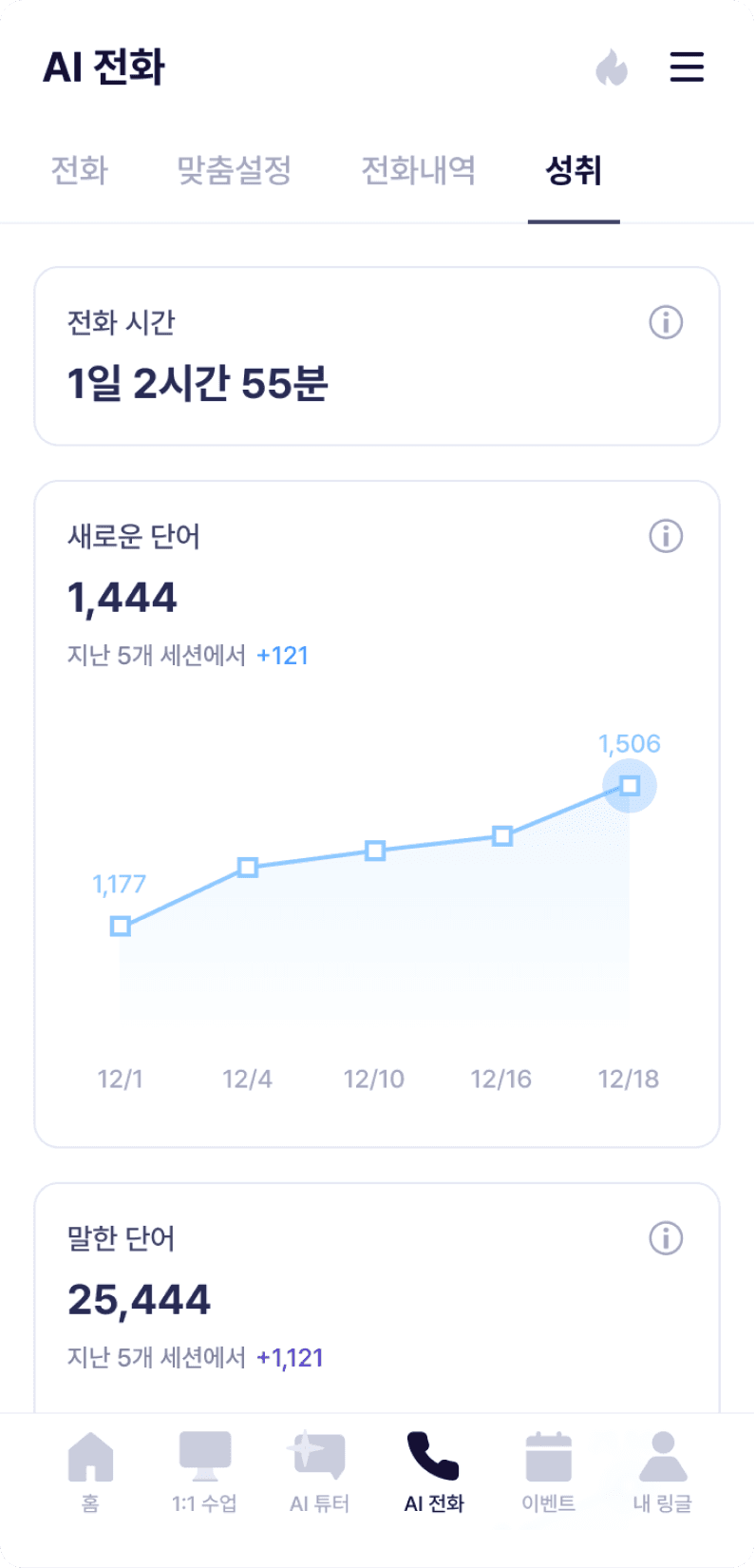Open the 전화내역 tab
755x1568 pixels.
(419, 171)
